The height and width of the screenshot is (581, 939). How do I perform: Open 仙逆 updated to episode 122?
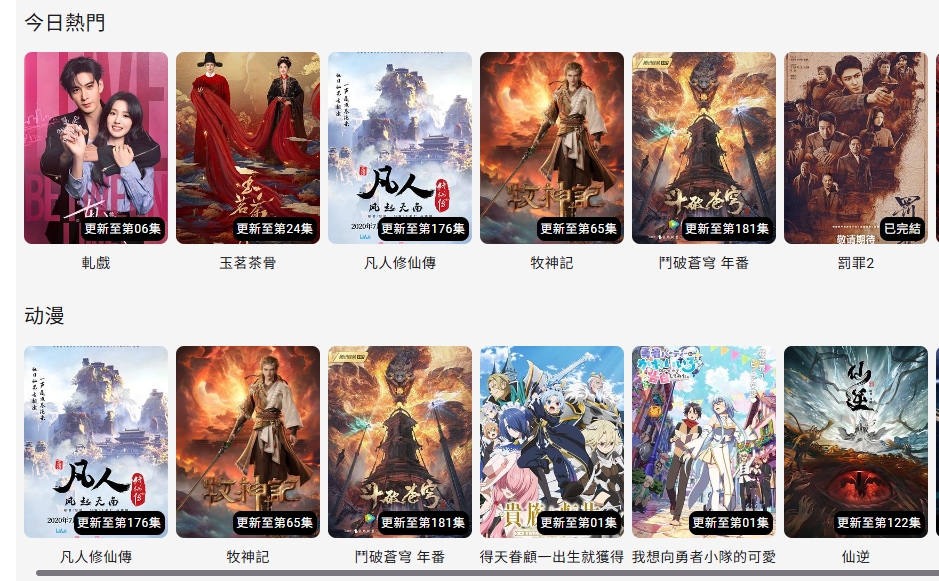(x=856, y=442)
